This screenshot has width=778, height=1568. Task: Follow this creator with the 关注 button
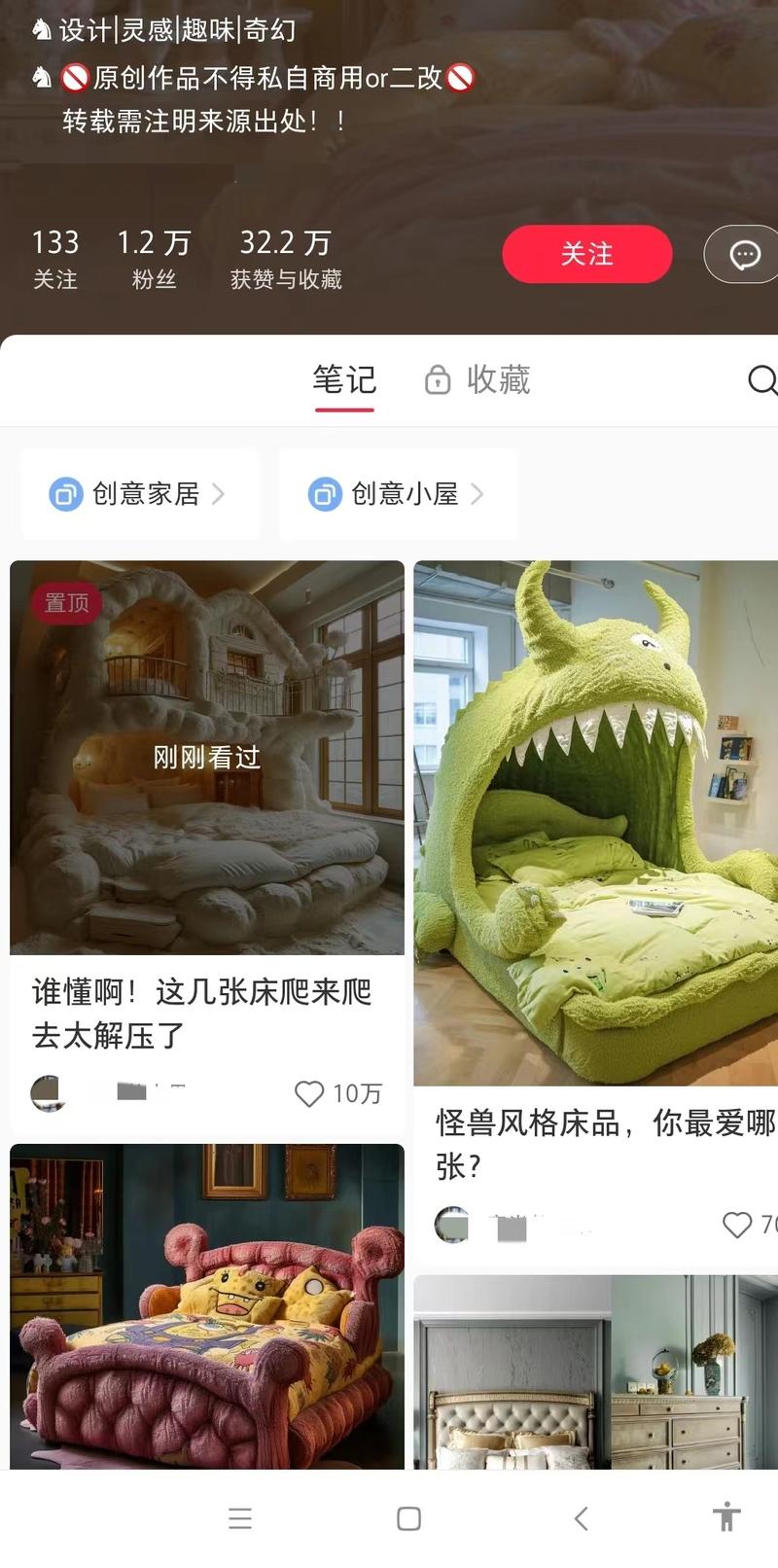click(586, 254)
